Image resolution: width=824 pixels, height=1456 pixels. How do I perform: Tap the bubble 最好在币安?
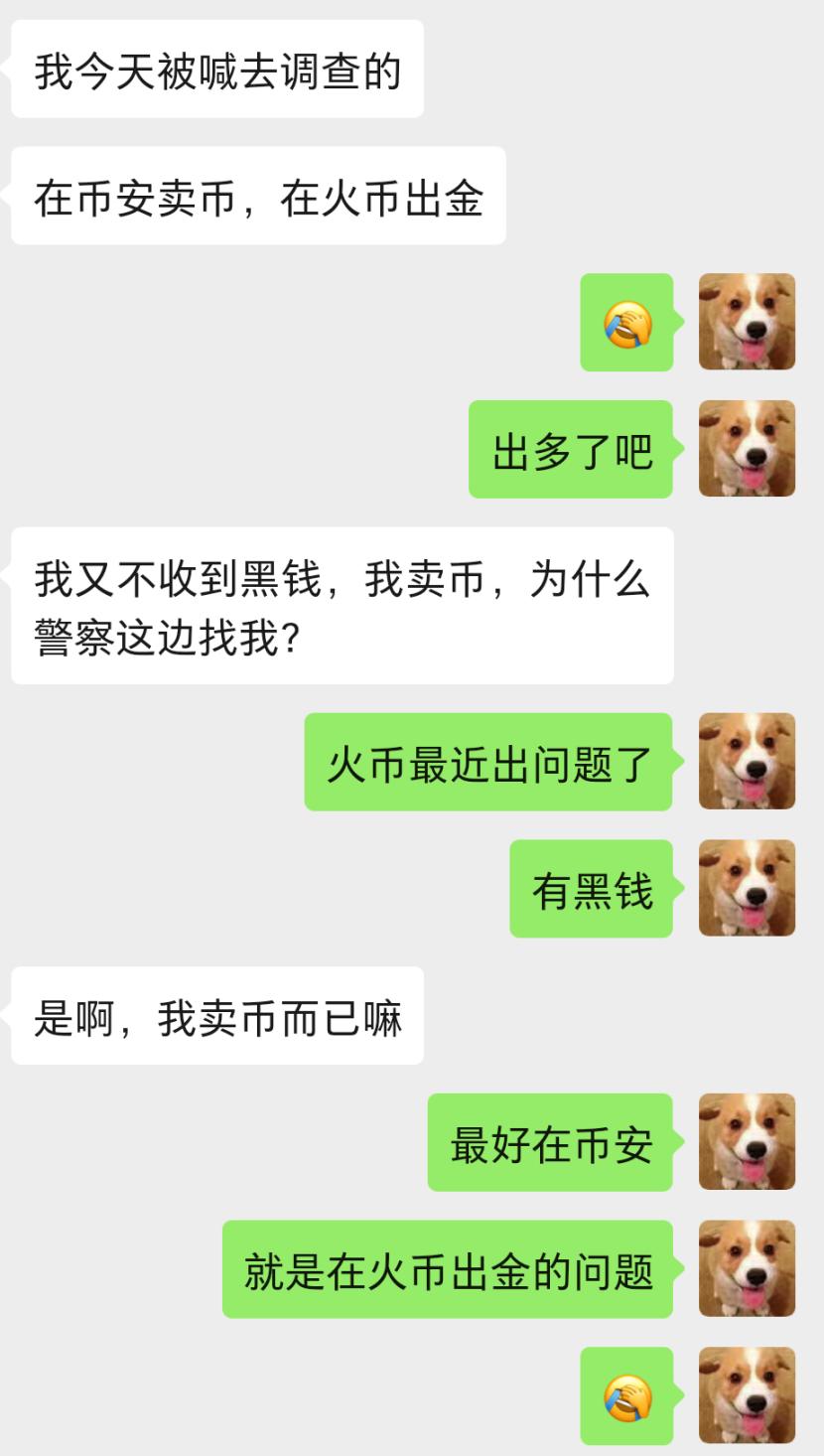click(551, 1142)
